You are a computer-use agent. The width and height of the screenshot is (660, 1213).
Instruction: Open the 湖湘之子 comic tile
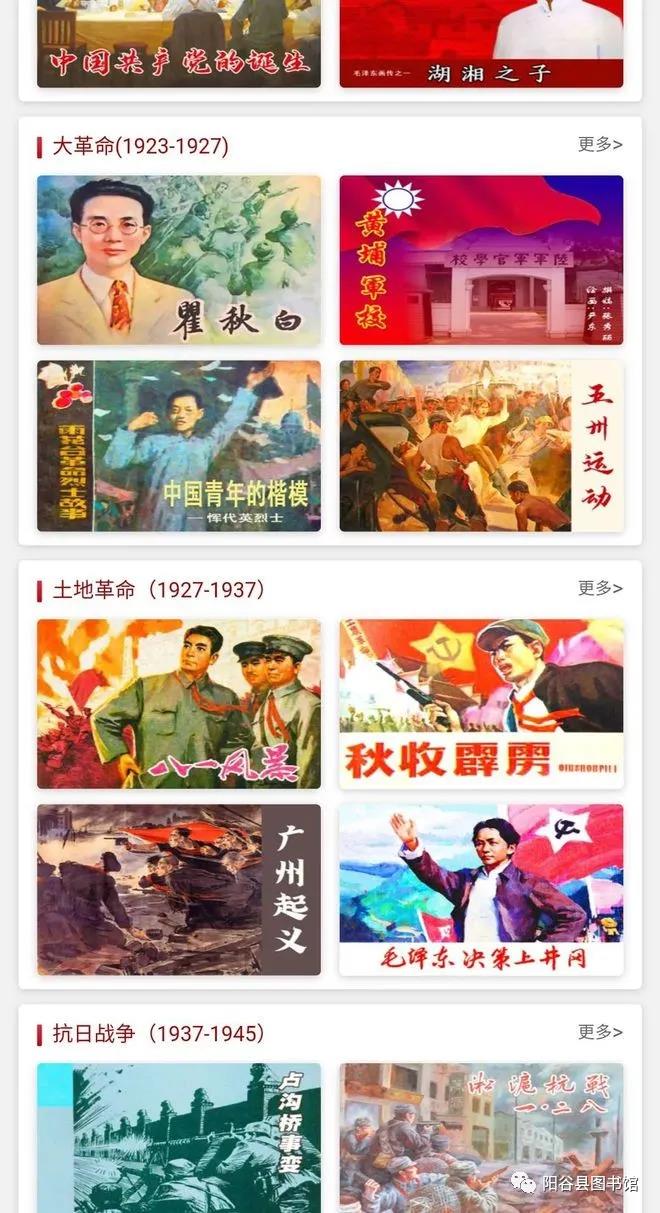481,44
